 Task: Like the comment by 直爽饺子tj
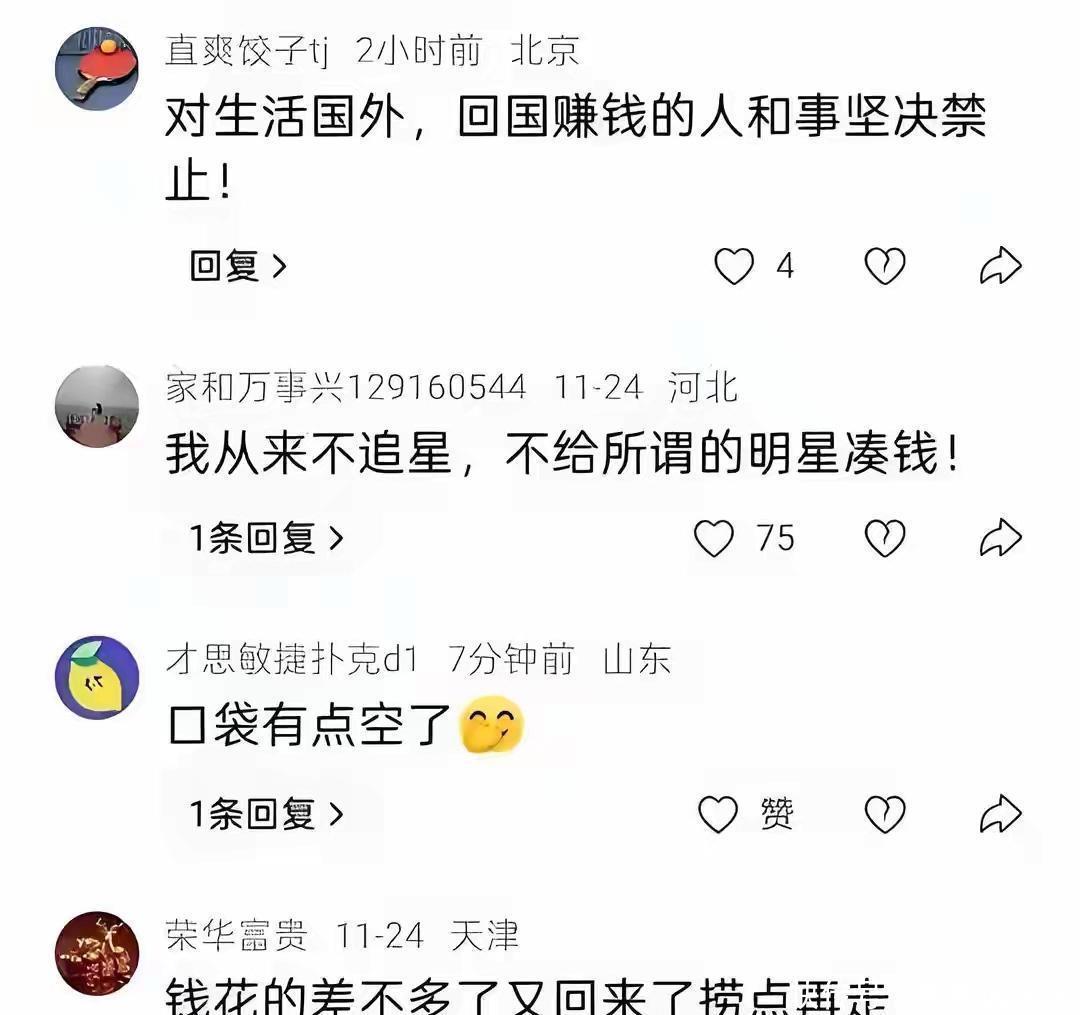[734, 266]
